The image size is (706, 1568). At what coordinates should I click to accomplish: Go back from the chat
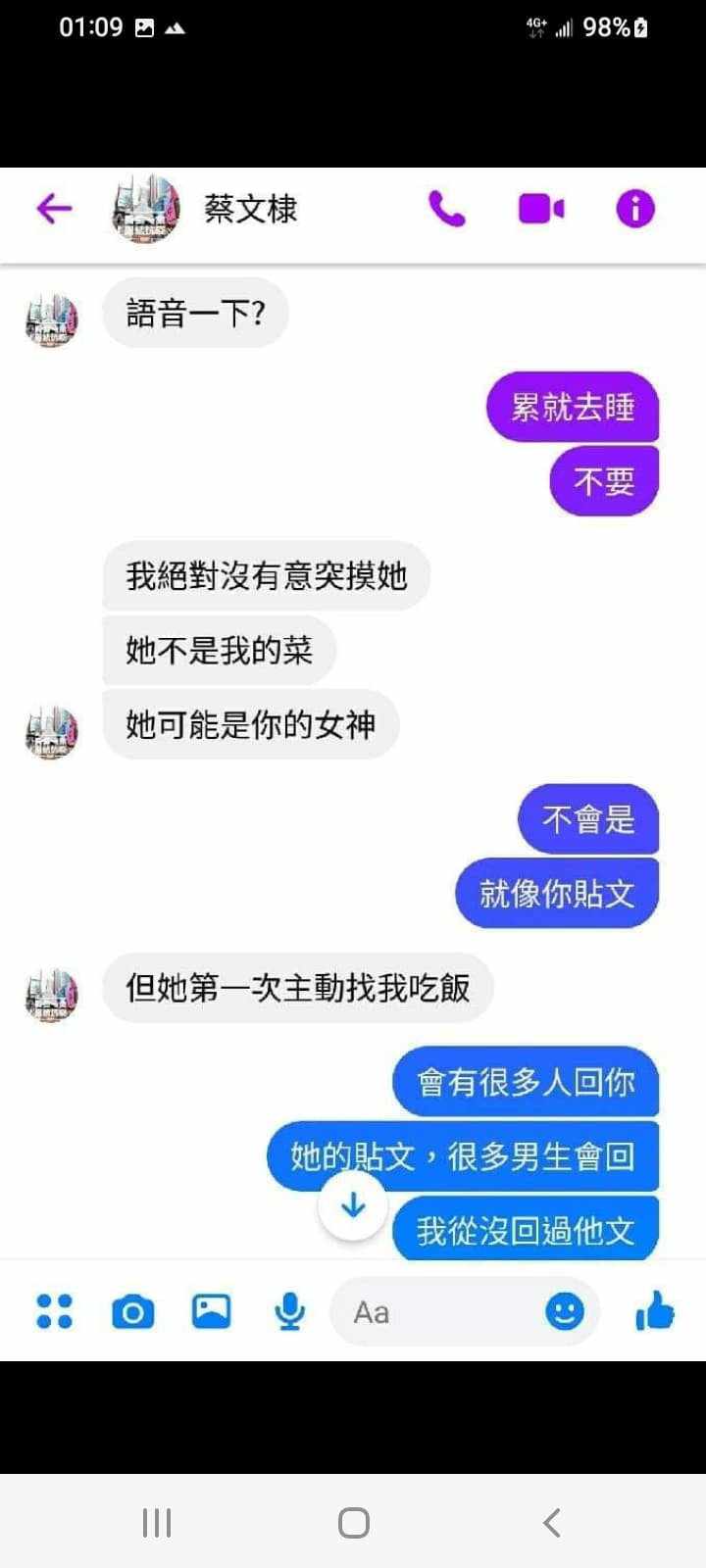click(x=54, y=209)
